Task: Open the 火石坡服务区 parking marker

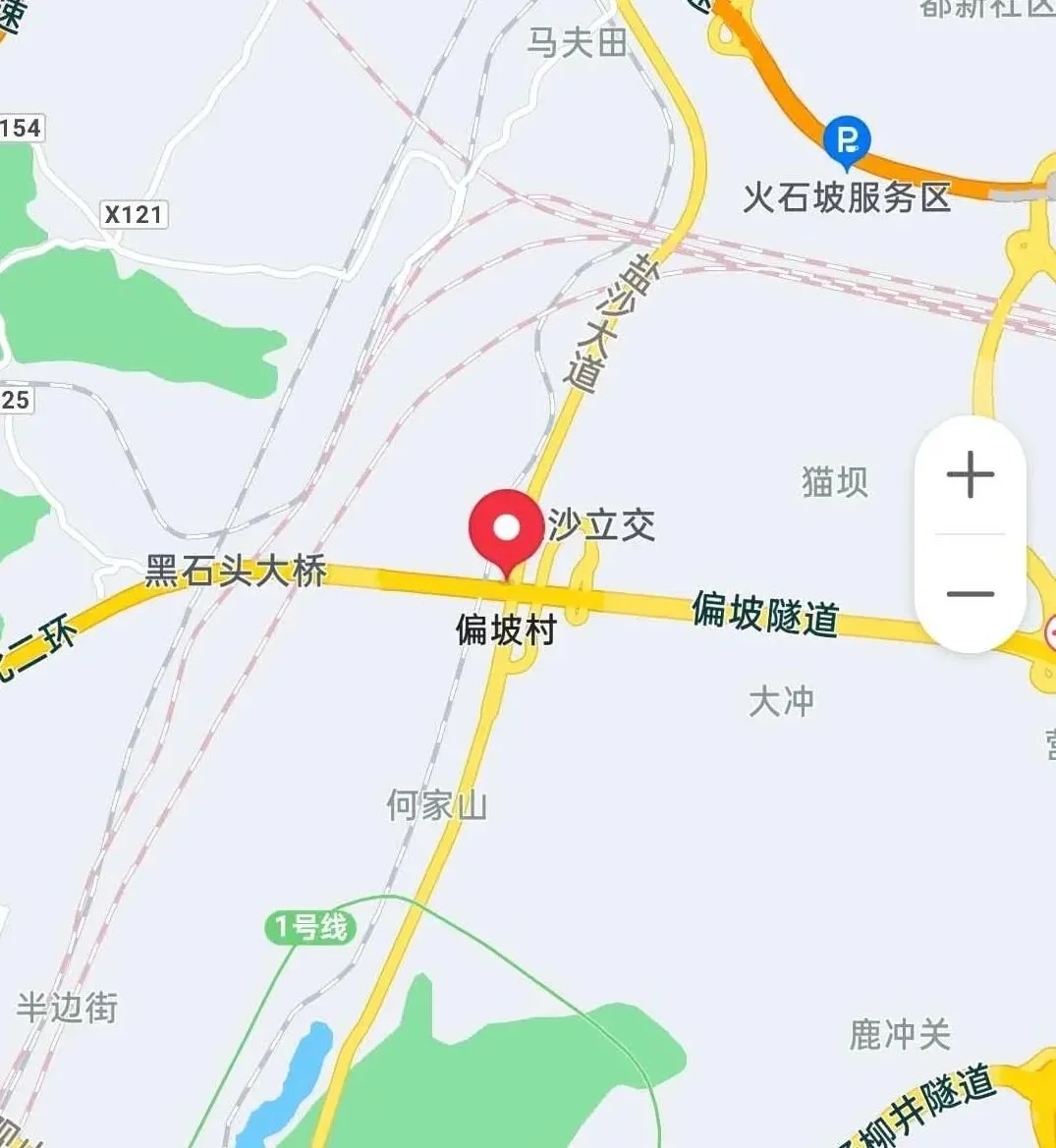Action: 846,140
